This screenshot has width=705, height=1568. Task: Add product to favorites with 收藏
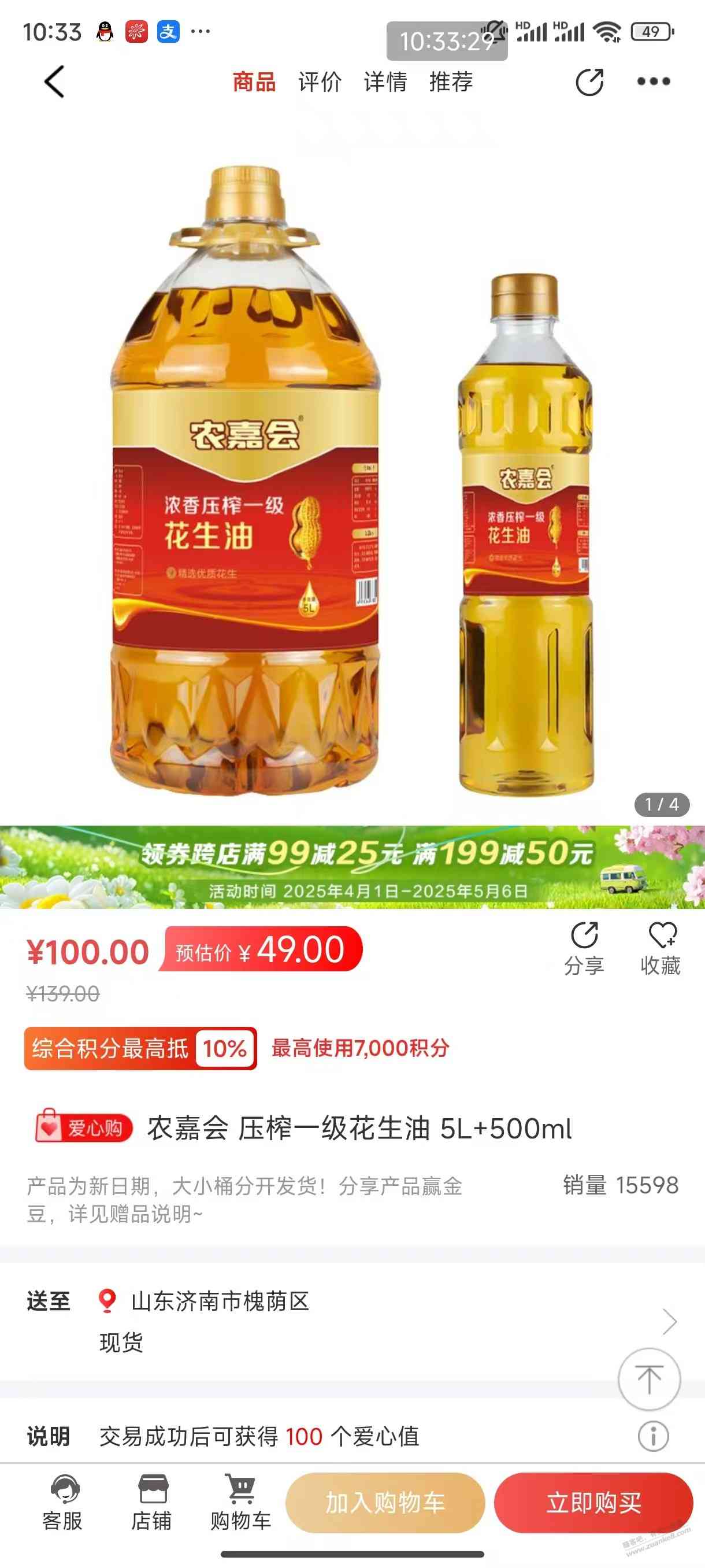pos(661,949)
